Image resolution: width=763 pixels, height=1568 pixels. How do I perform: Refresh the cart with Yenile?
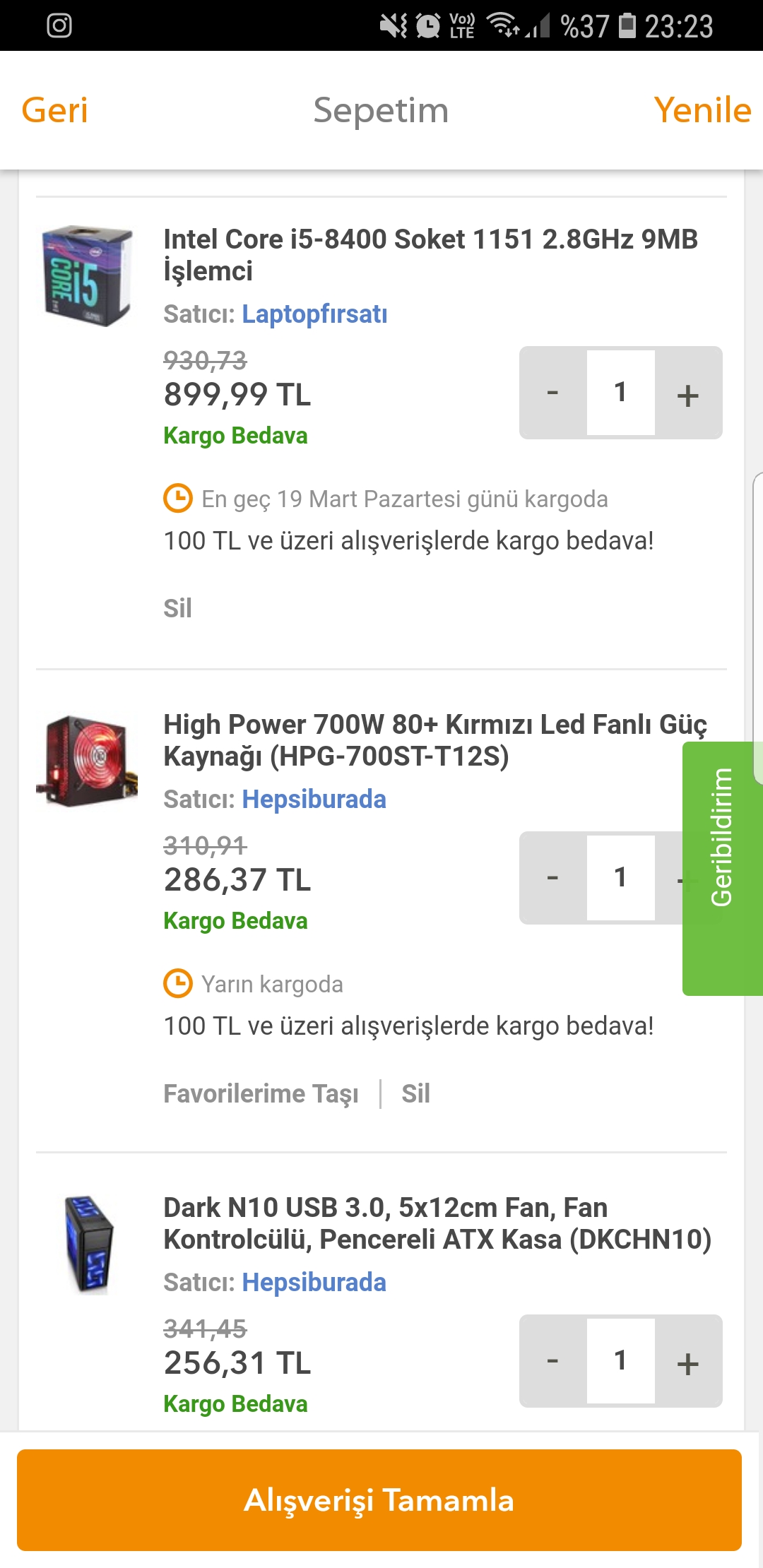coord(702,111)
